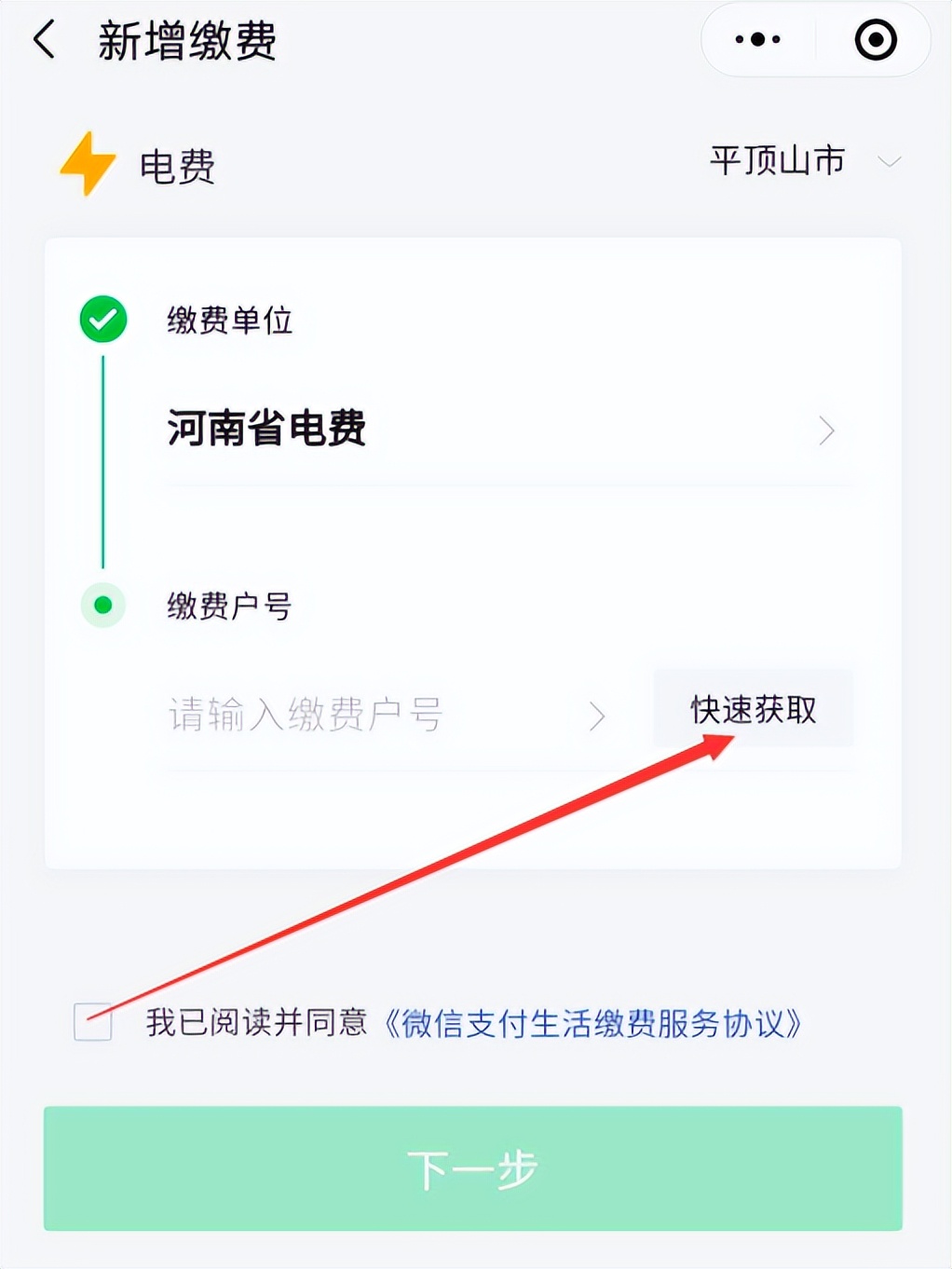Tap the 下一步 button
The image size is (952, 1269).
tap(476, 1167)
